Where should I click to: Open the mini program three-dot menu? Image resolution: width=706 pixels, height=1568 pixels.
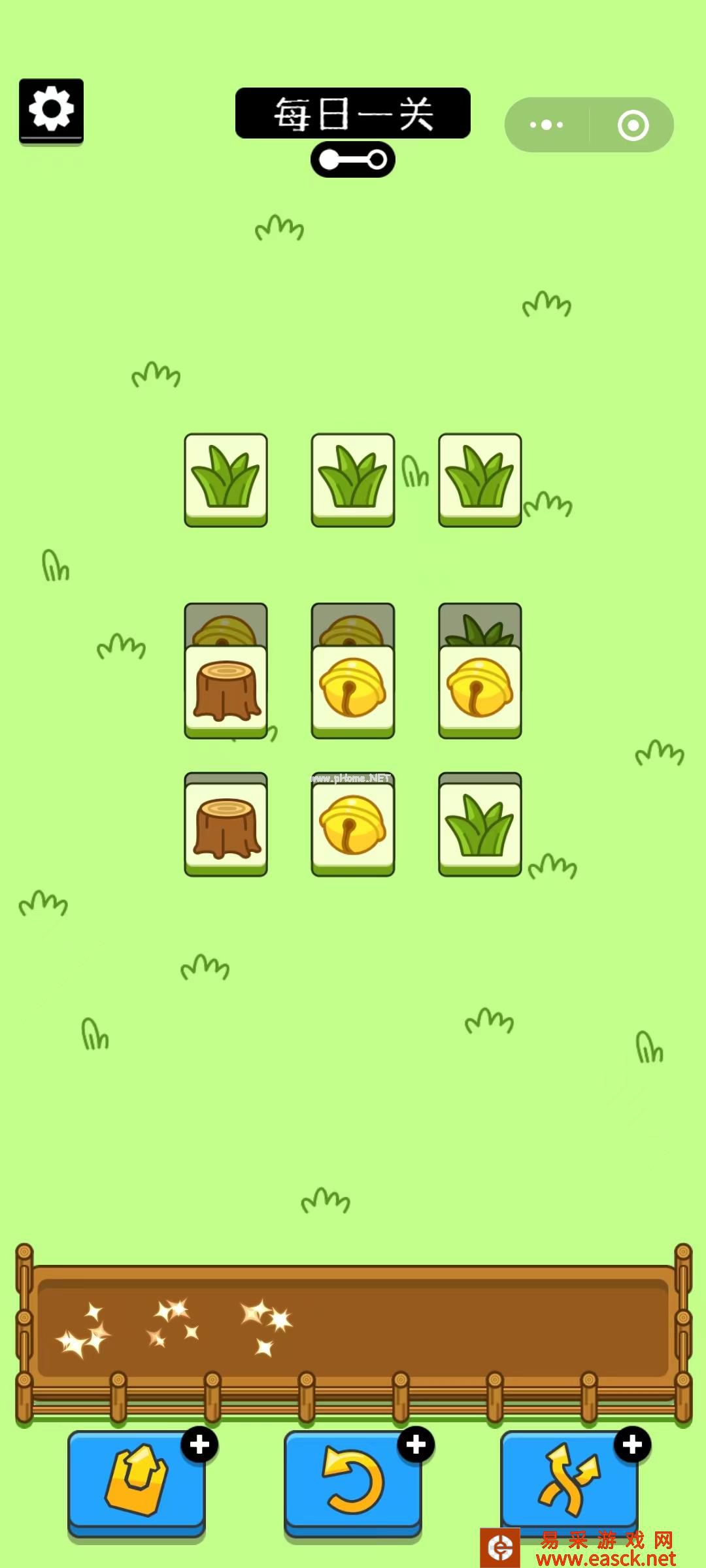click(x=546, y=125)
